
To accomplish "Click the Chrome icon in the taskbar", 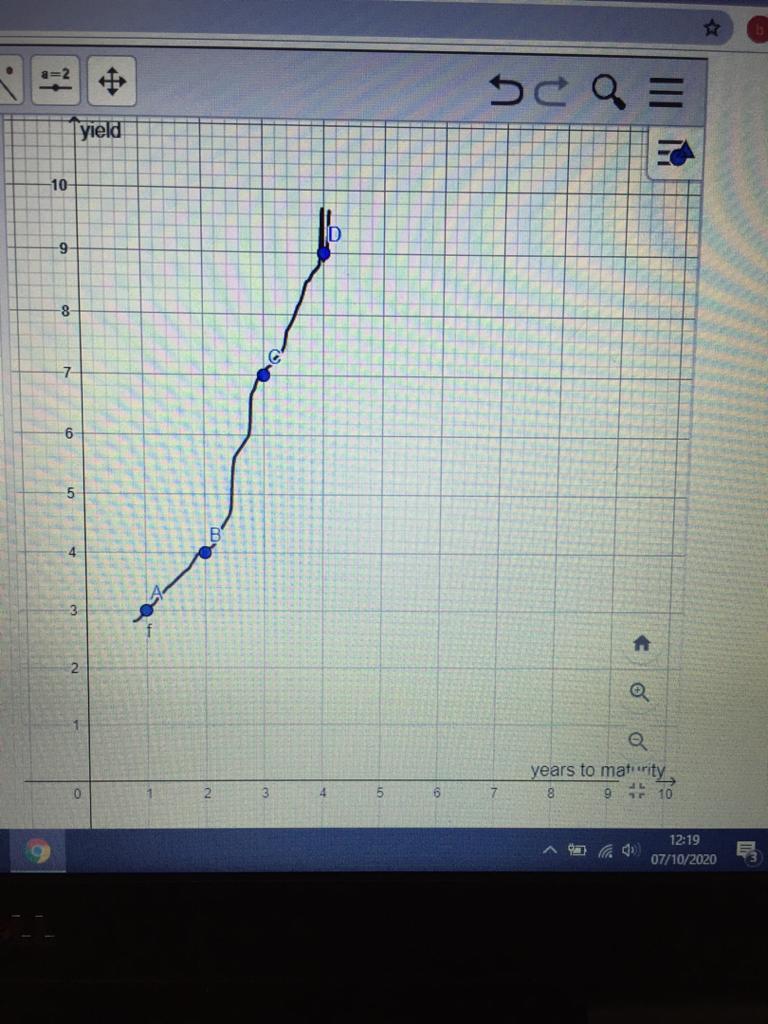I will [38, 851].
